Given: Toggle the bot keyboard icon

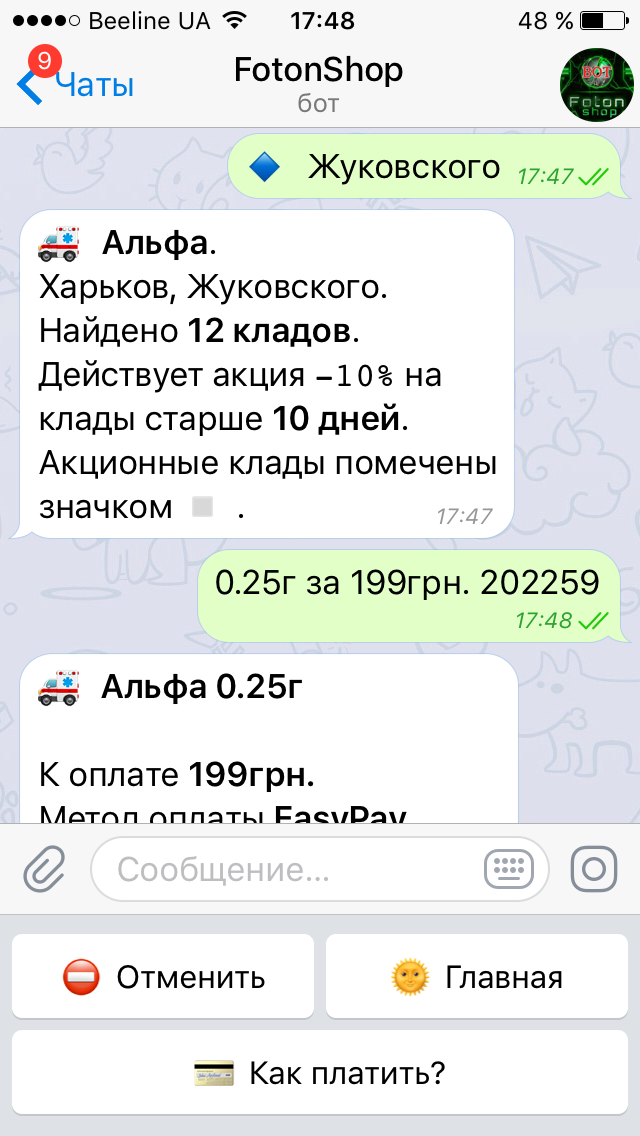Looking at the screenshot, I should pyautogui.click(x=509, y=869).
